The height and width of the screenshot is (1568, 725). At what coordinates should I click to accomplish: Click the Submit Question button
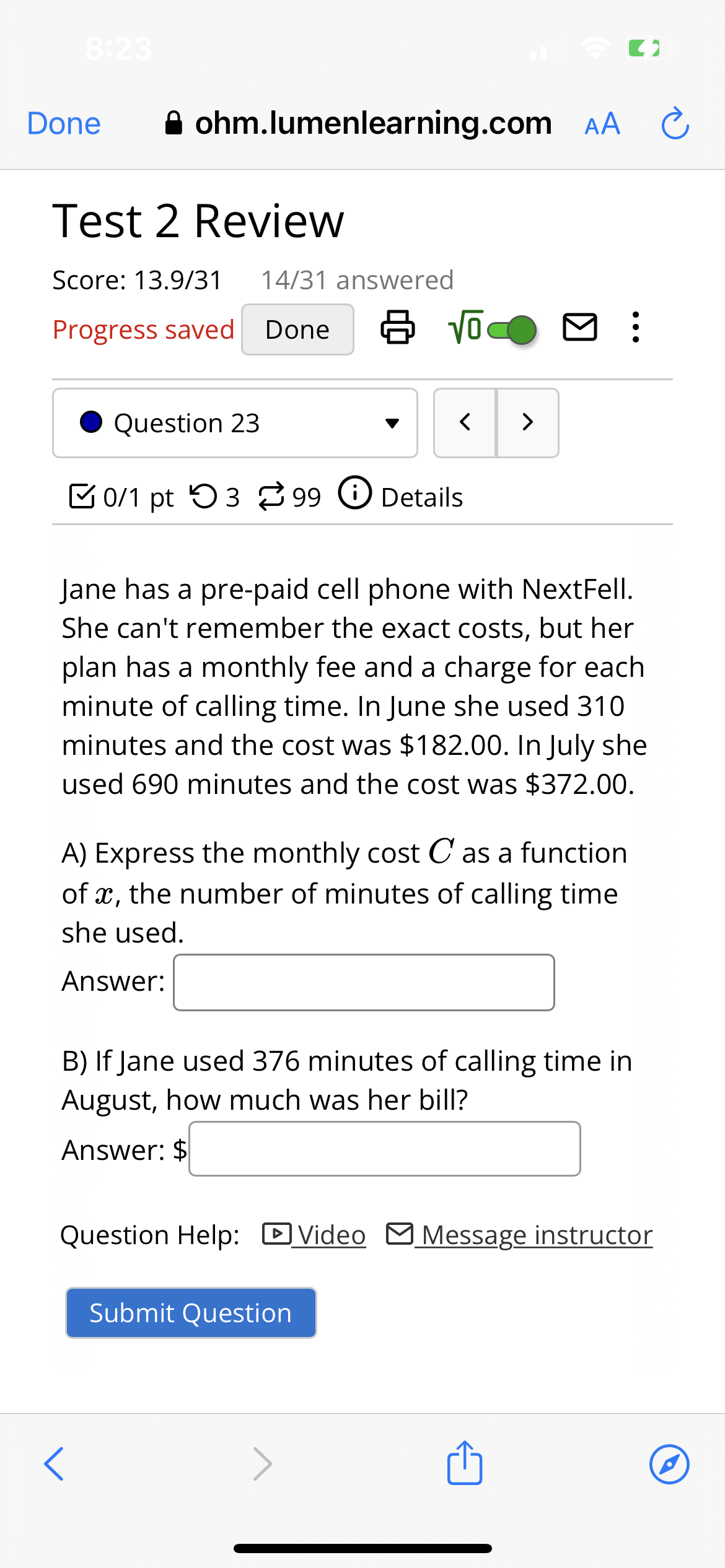click(190, 1312)
